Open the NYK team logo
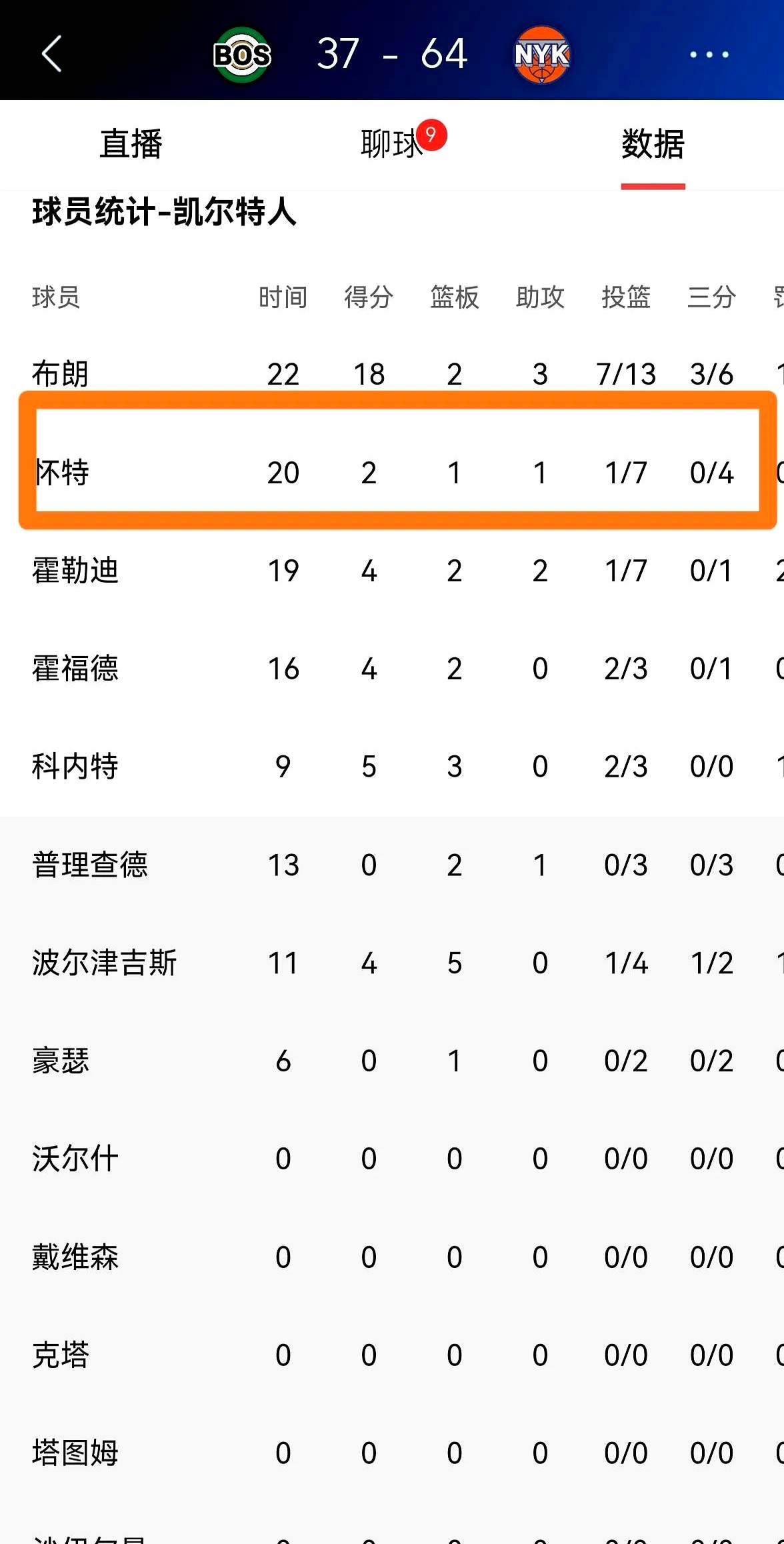The height and width of the screenshot is (1544, 784). tap(541, 55)
